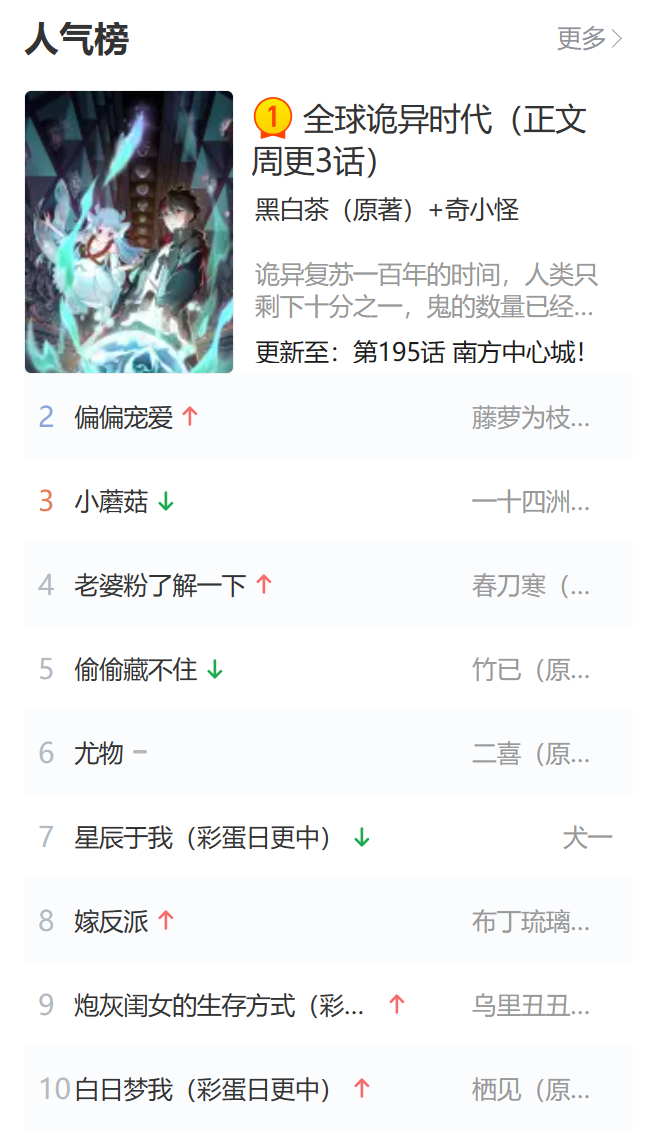The image size is (666, 1135).
Task: Select rank 8 comic 嫁反派
Action: pos(111,921)
